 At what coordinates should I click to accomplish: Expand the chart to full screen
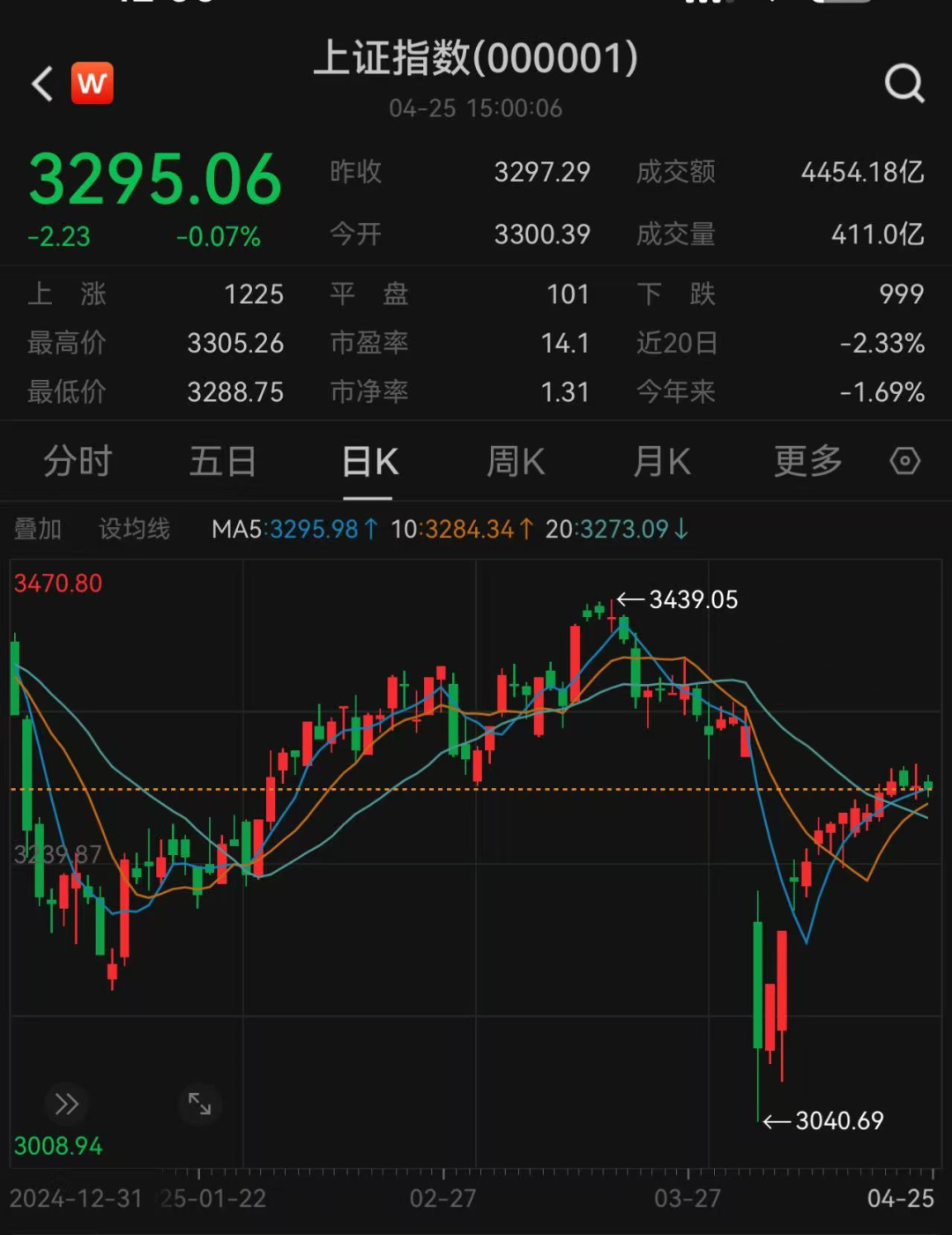pyautogui.click(x=200, y=1104)
